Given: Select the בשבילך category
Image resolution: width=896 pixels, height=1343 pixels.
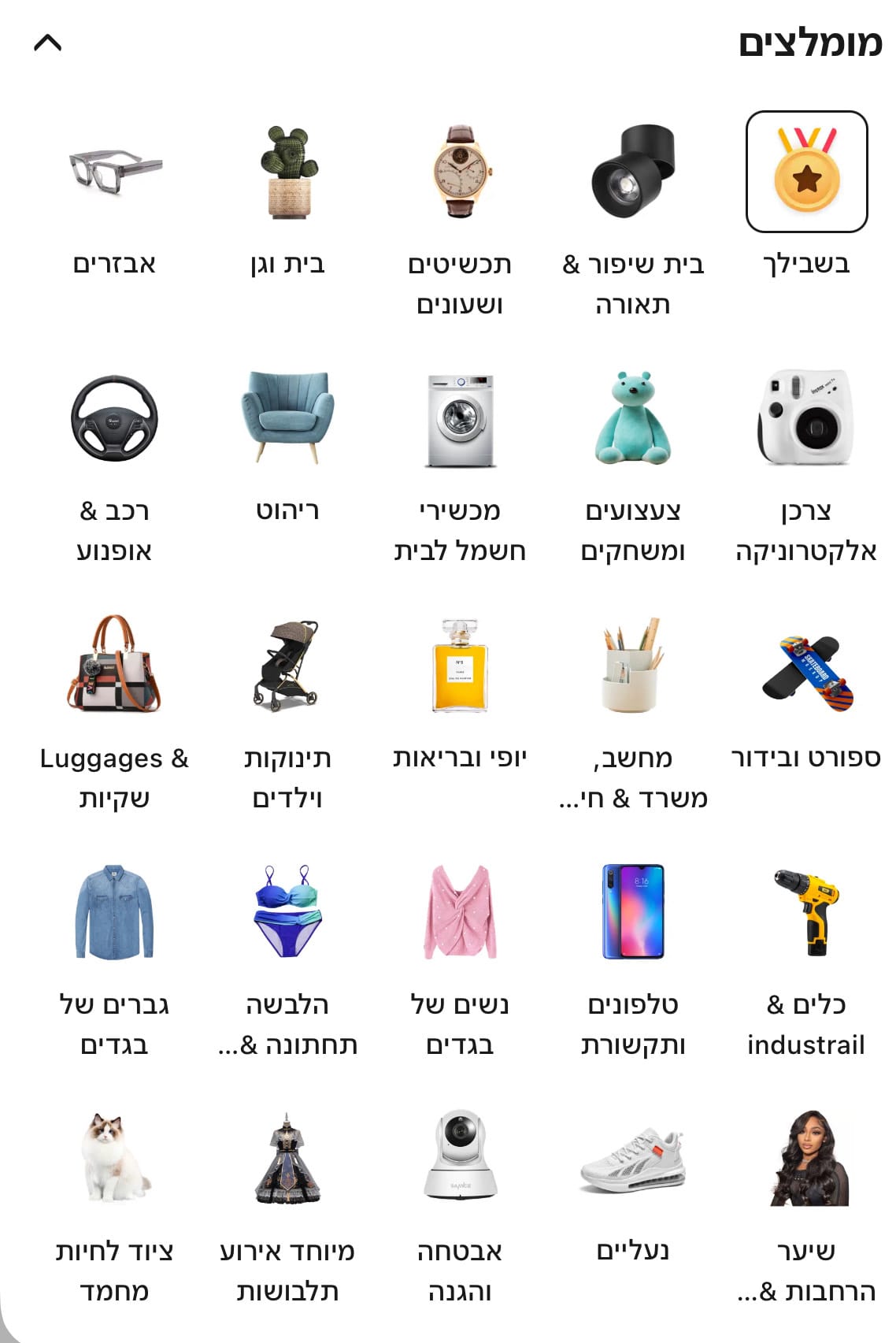Looking at the screenshot, I should tap(806, 173).
